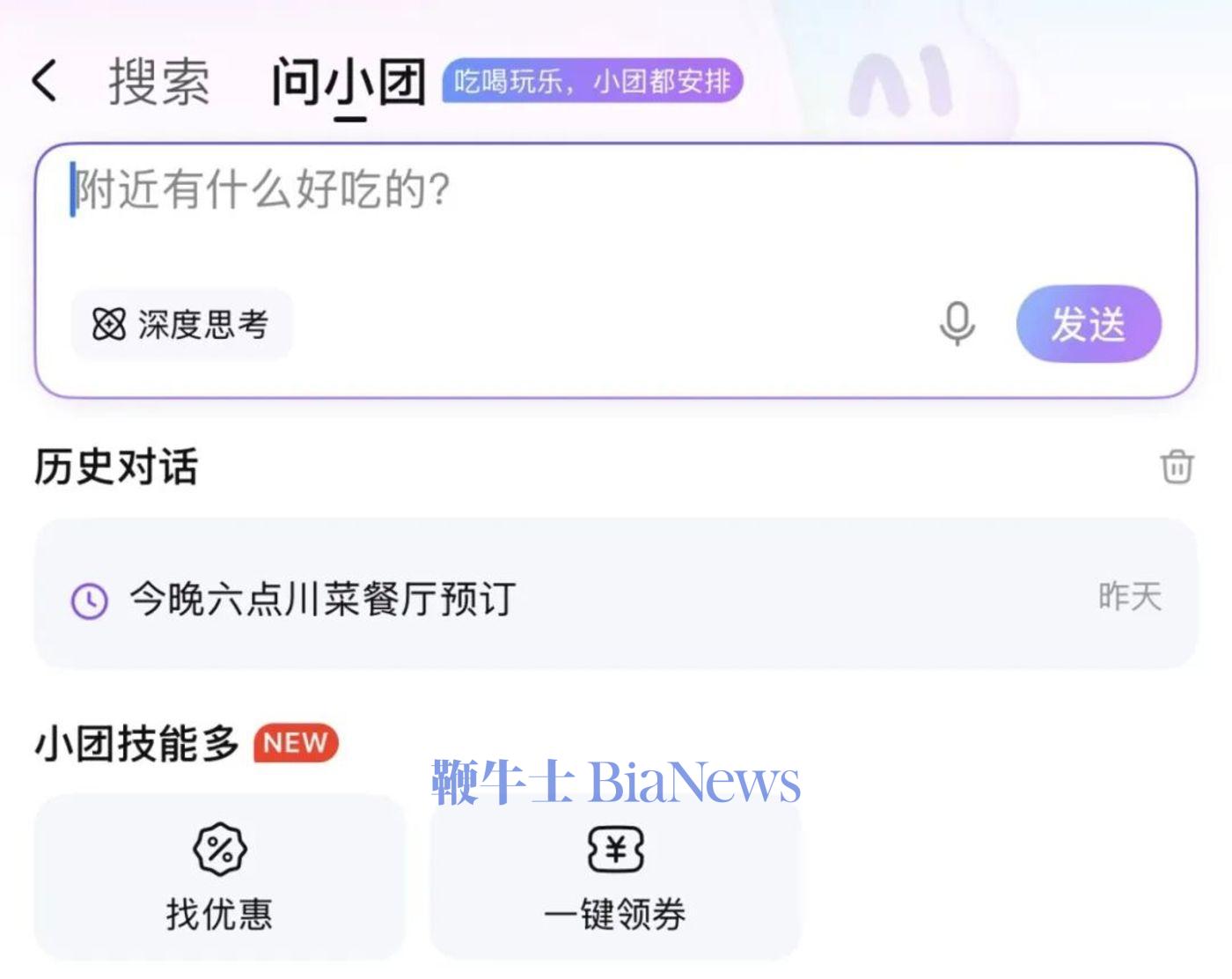
Task: Switch to the 搜索 tab
Action: pos(159,82)
